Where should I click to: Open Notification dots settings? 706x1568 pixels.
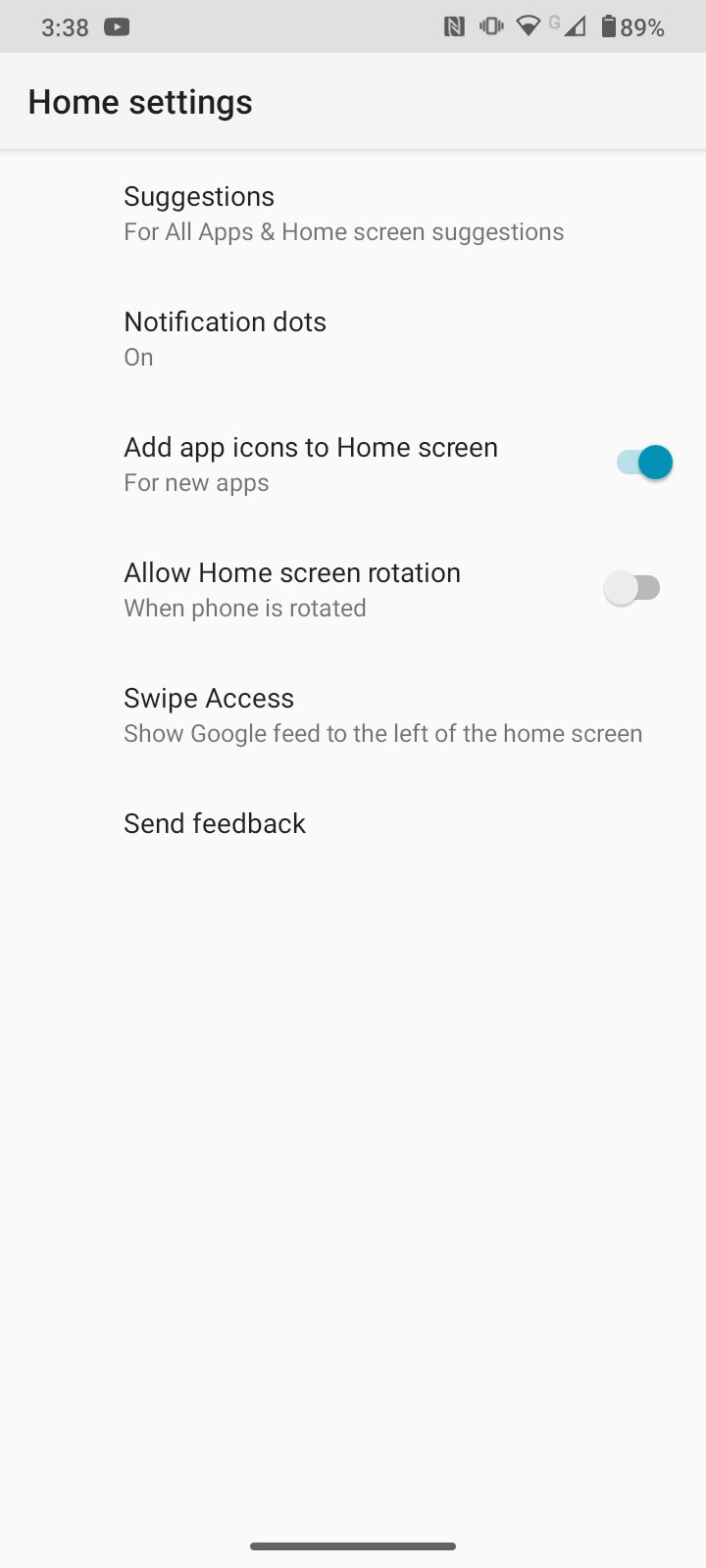[353, 339]
